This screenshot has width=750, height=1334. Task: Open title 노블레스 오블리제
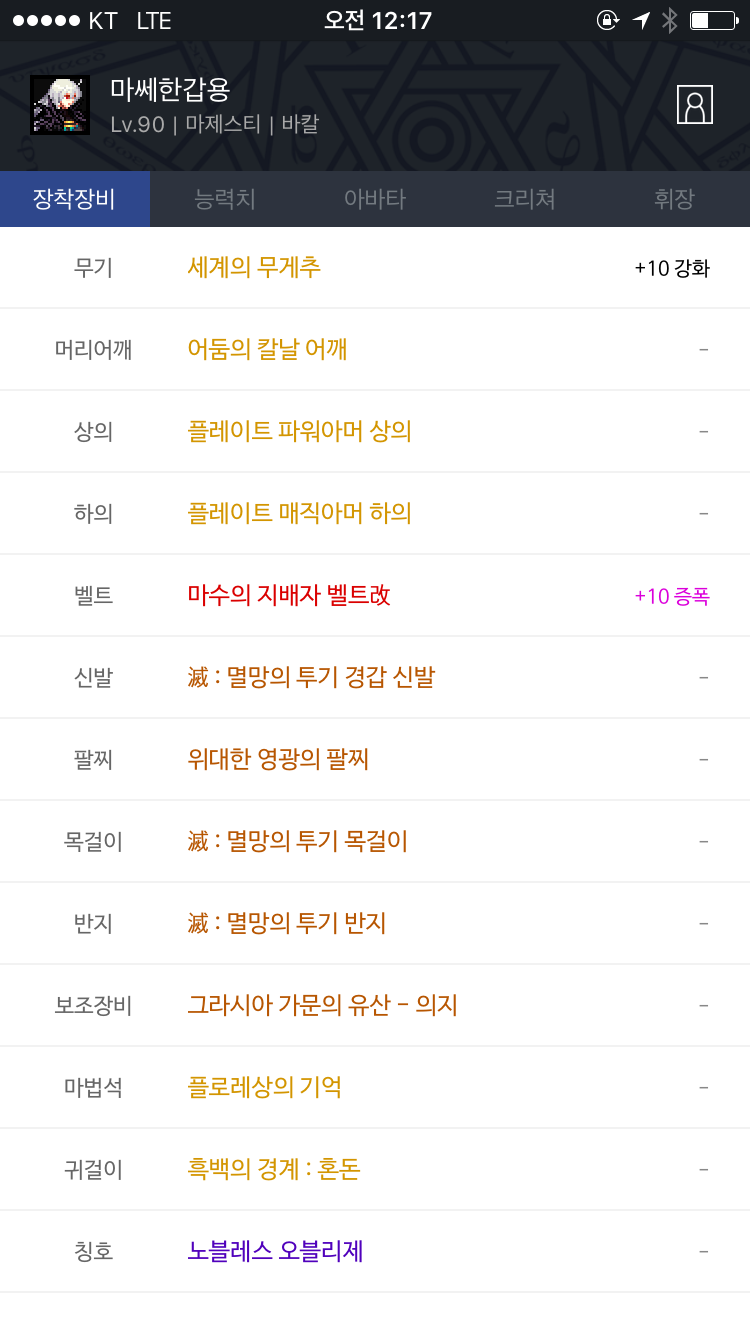click(275, 1251)
